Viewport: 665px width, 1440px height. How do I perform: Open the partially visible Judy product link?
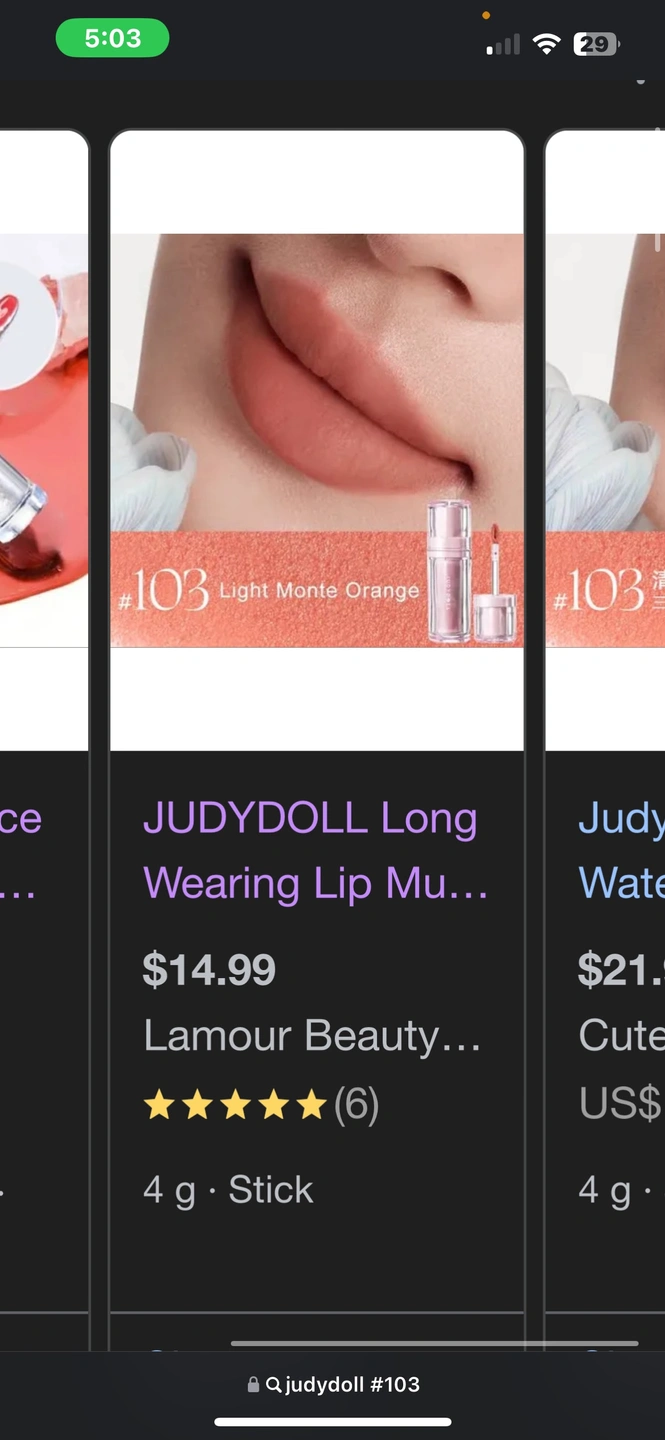pos(621,851)
